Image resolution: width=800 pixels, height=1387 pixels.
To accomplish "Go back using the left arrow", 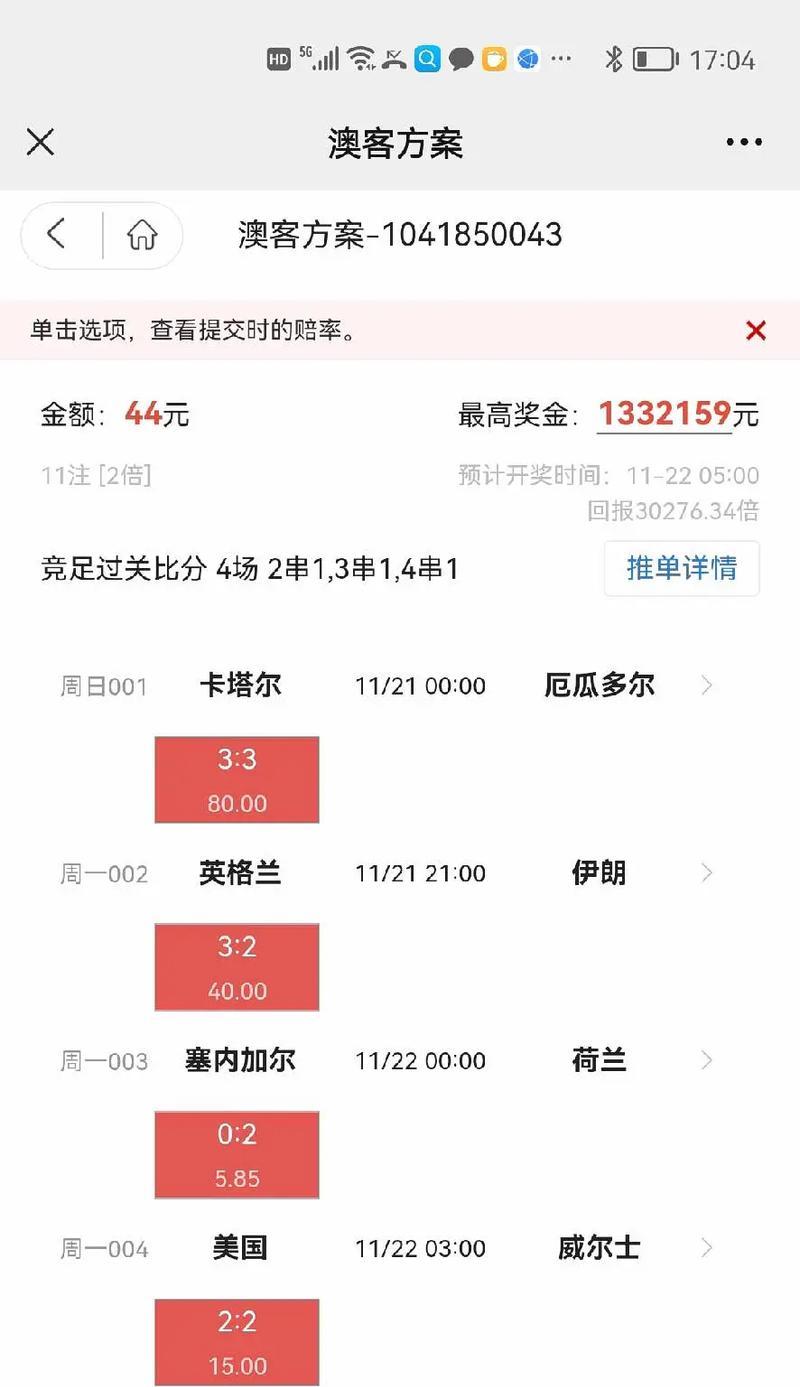I will [x=57, y=235].
